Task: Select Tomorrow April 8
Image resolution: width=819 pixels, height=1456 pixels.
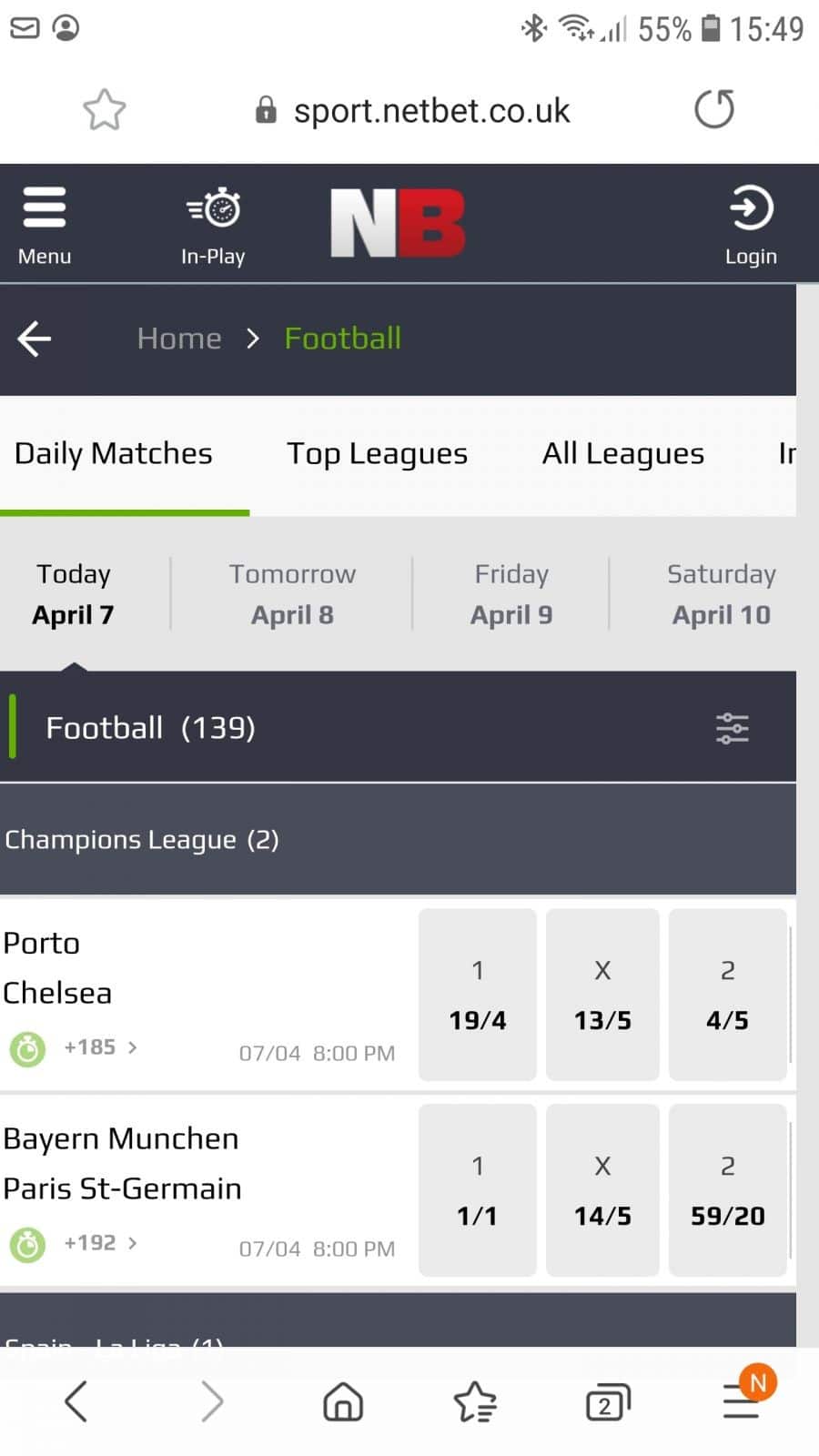Action: click(292, 594)
